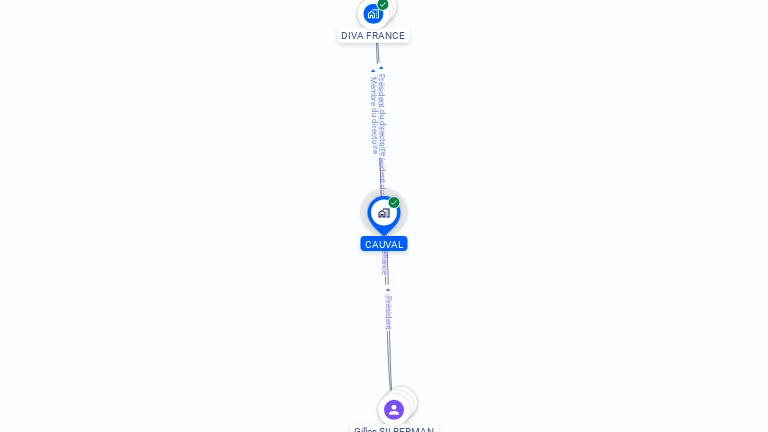Screen dimensions: 768x432
Task: Select the DIVA FRANCE company node
Action: point(373,14)
